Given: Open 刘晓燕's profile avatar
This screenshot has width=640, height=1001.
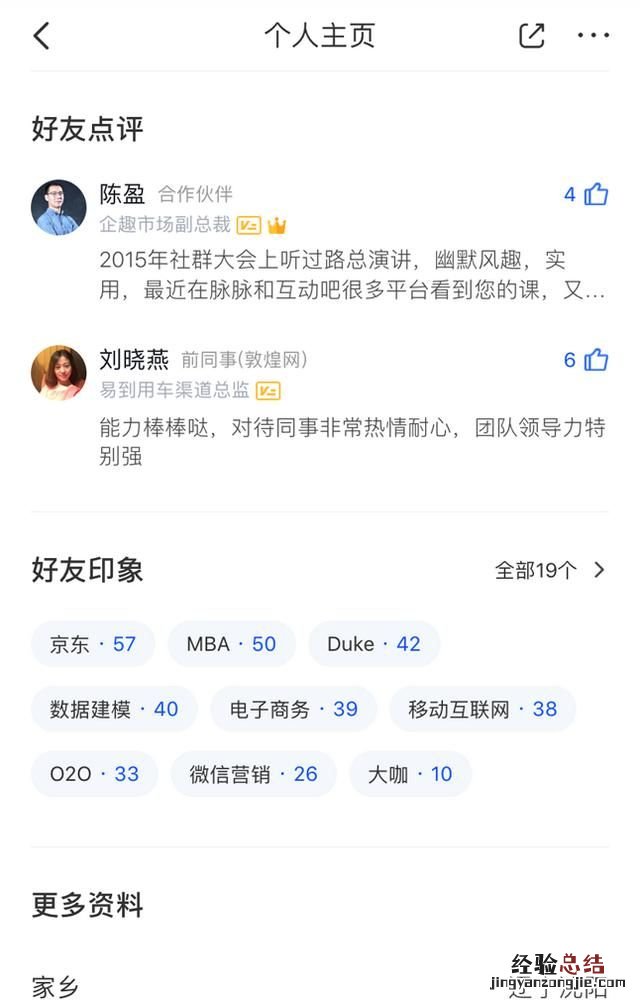Looking at the screenshot, I should (x=58, y=373).
